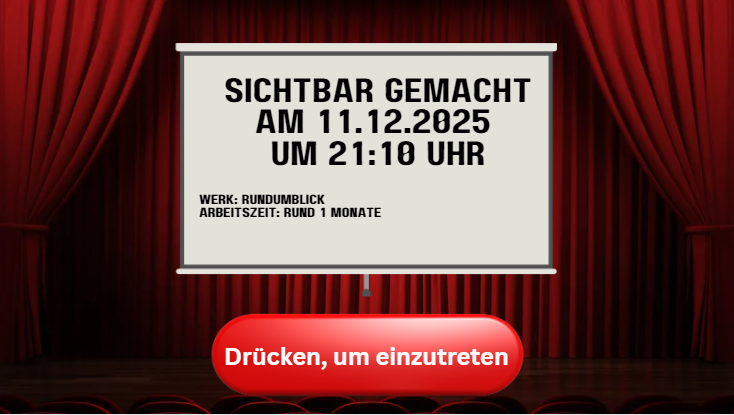Tap the red 'Drücken, um einzutreten' button
734x415 pixels.
pos(367,355)
